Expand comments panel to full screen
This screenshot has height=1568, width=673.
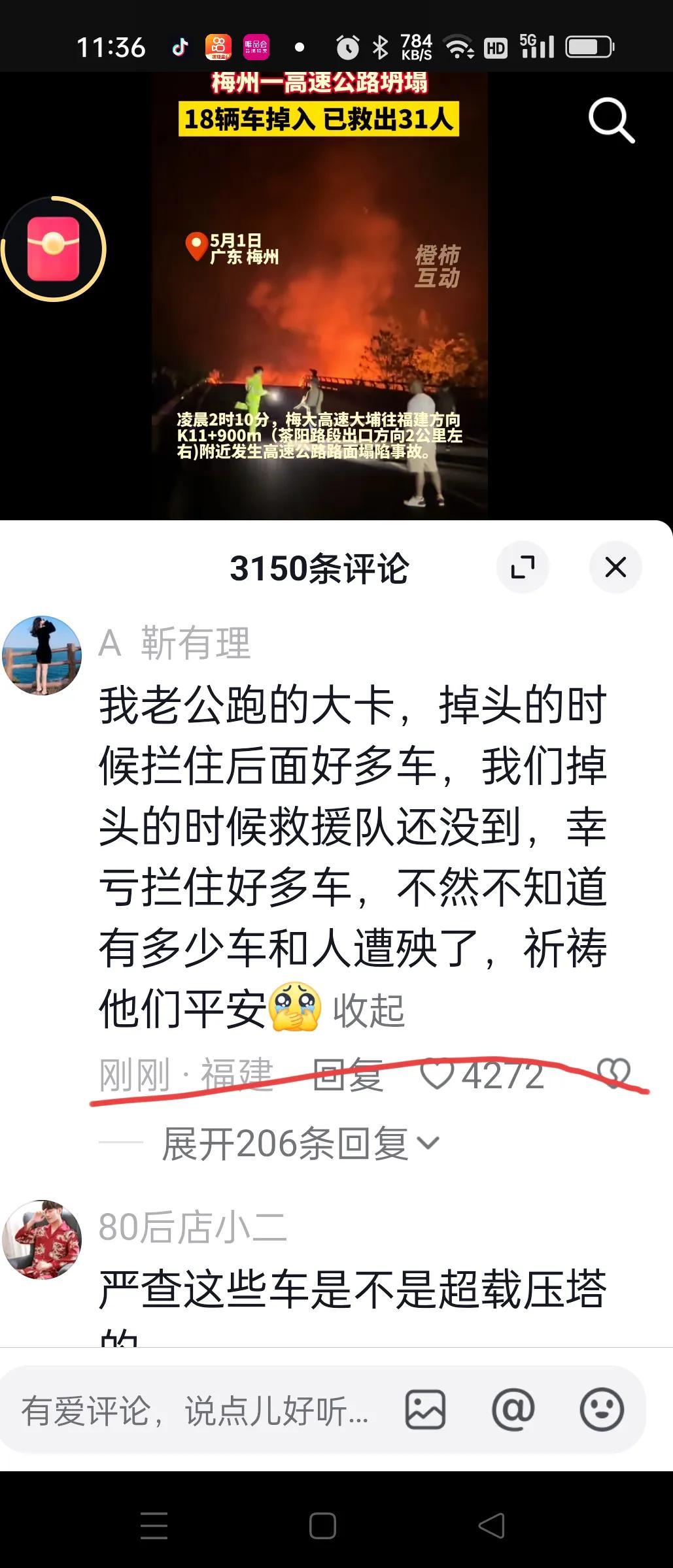523,567
